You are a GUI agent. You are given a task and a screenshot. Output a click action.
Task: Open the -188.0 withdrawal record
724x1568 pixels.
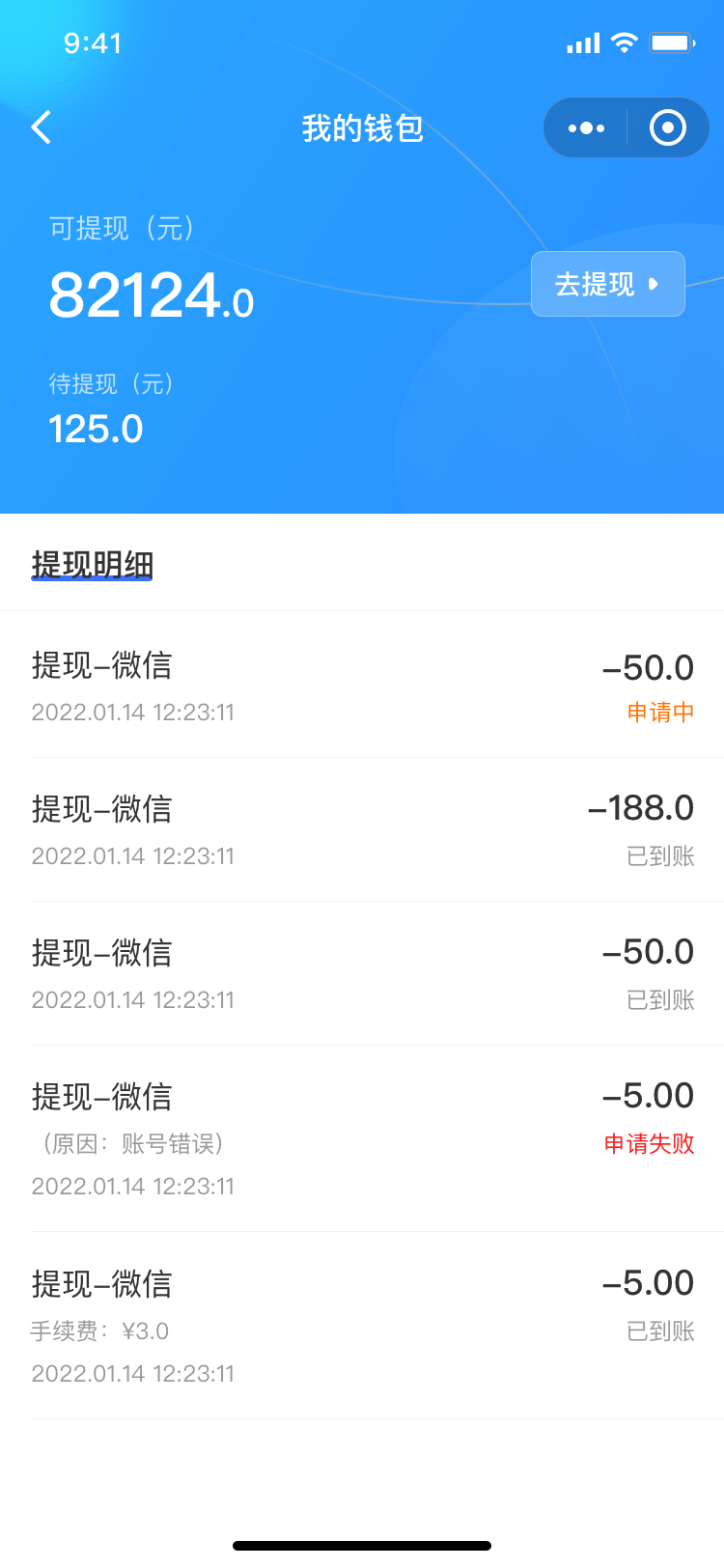coord(362,830)
